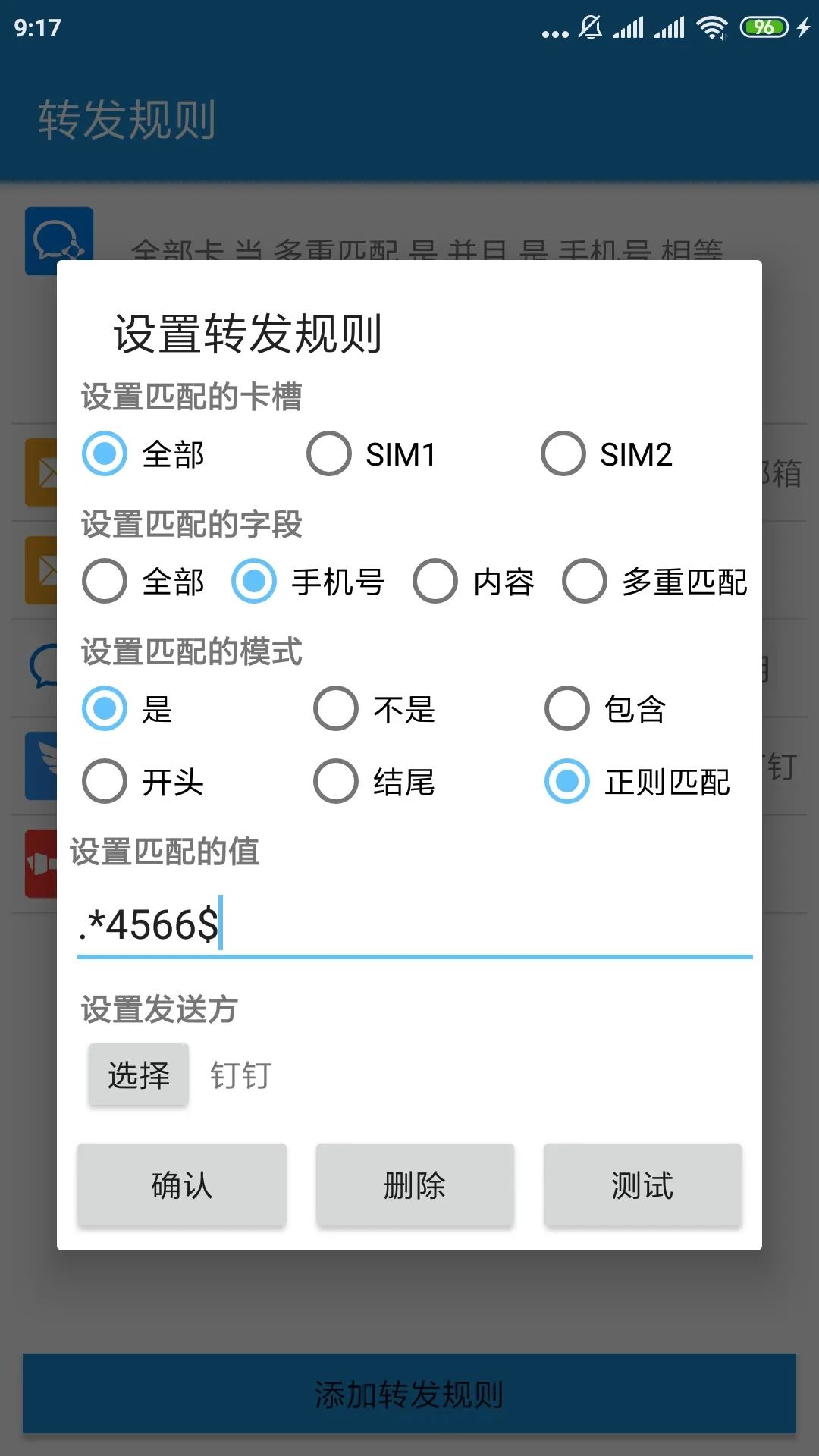Choose 内容 as the matching field
This screenshot has width=819, height=1456.
tap(435, 582)
